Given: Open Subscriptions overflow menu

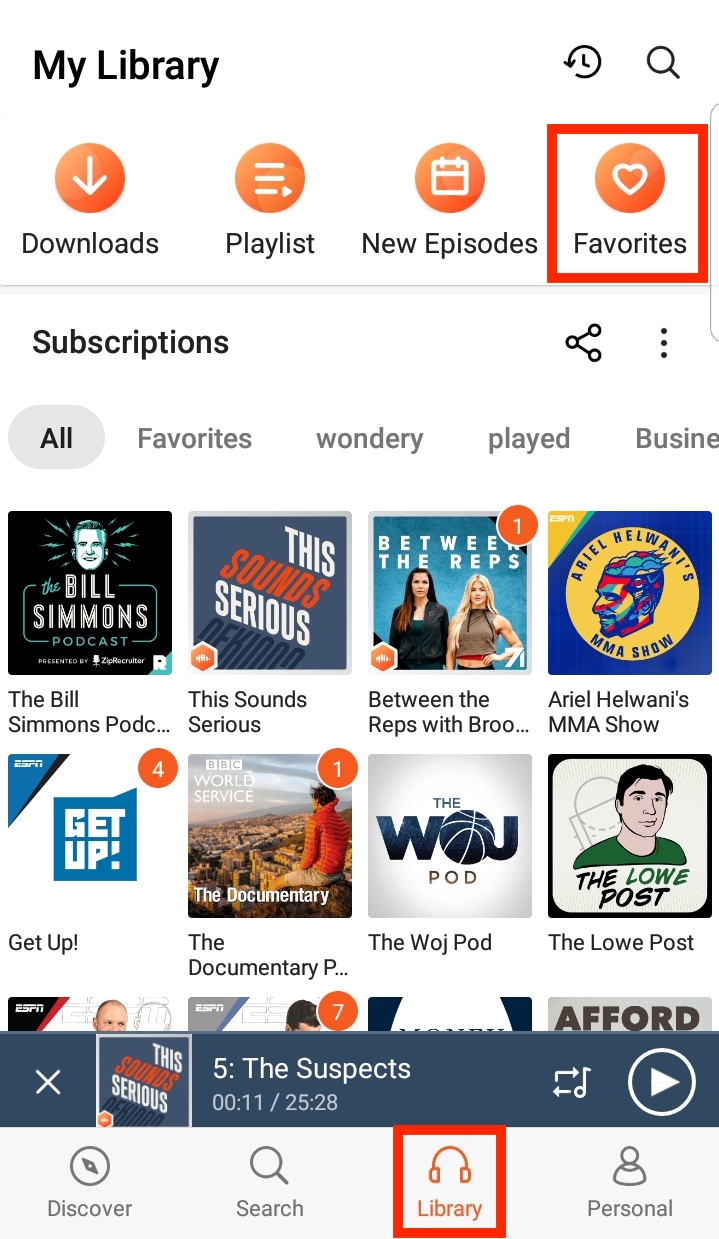Looking at the screenshot, I should pos(663,343).
